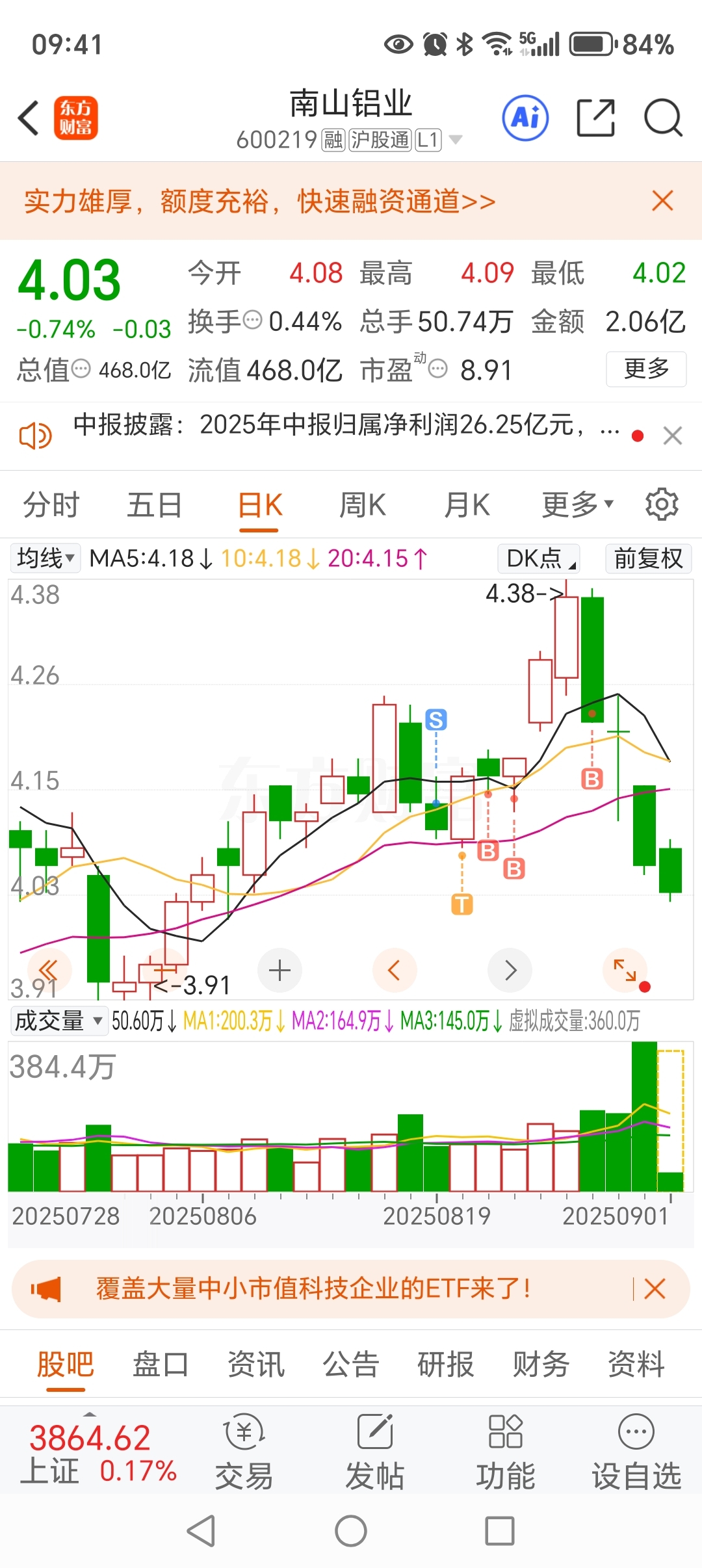This screenshot has height=1568, width=702.
Task: Switch to the 分时 chart tab
Action: tap(51, 505)
